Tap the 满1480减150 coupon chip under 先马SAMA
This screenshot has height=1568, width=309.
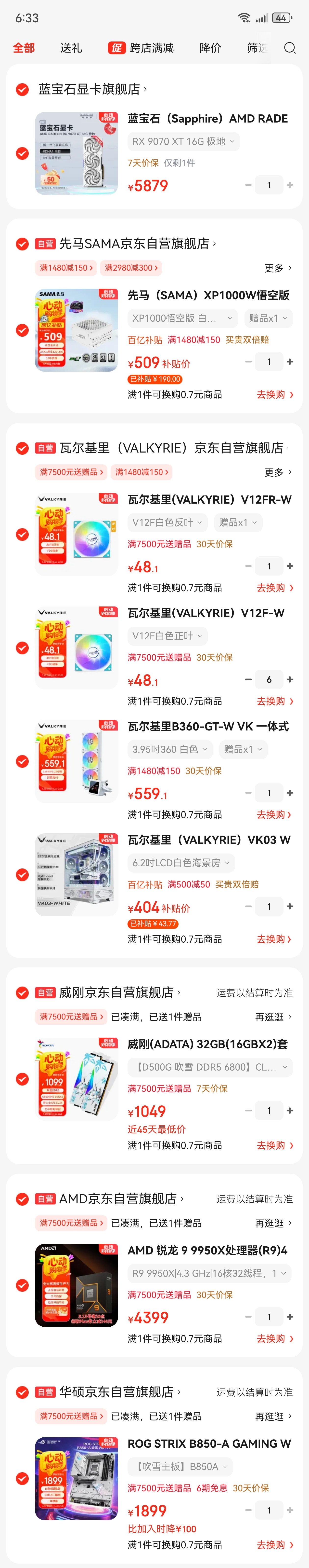coord(66,268)
